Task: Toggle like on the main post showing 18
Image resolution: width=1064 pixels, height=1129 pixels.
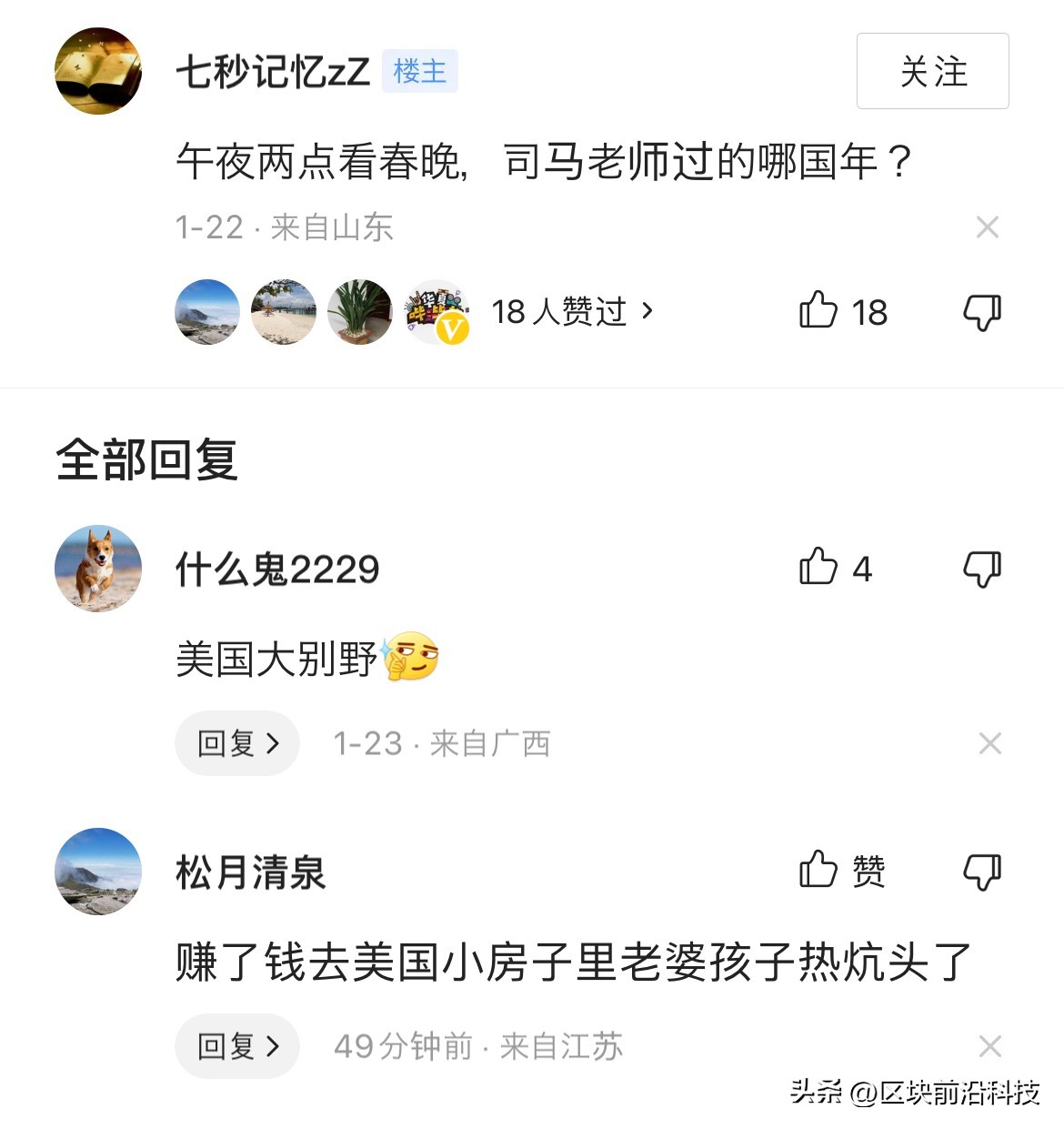Action: (843, 312)
